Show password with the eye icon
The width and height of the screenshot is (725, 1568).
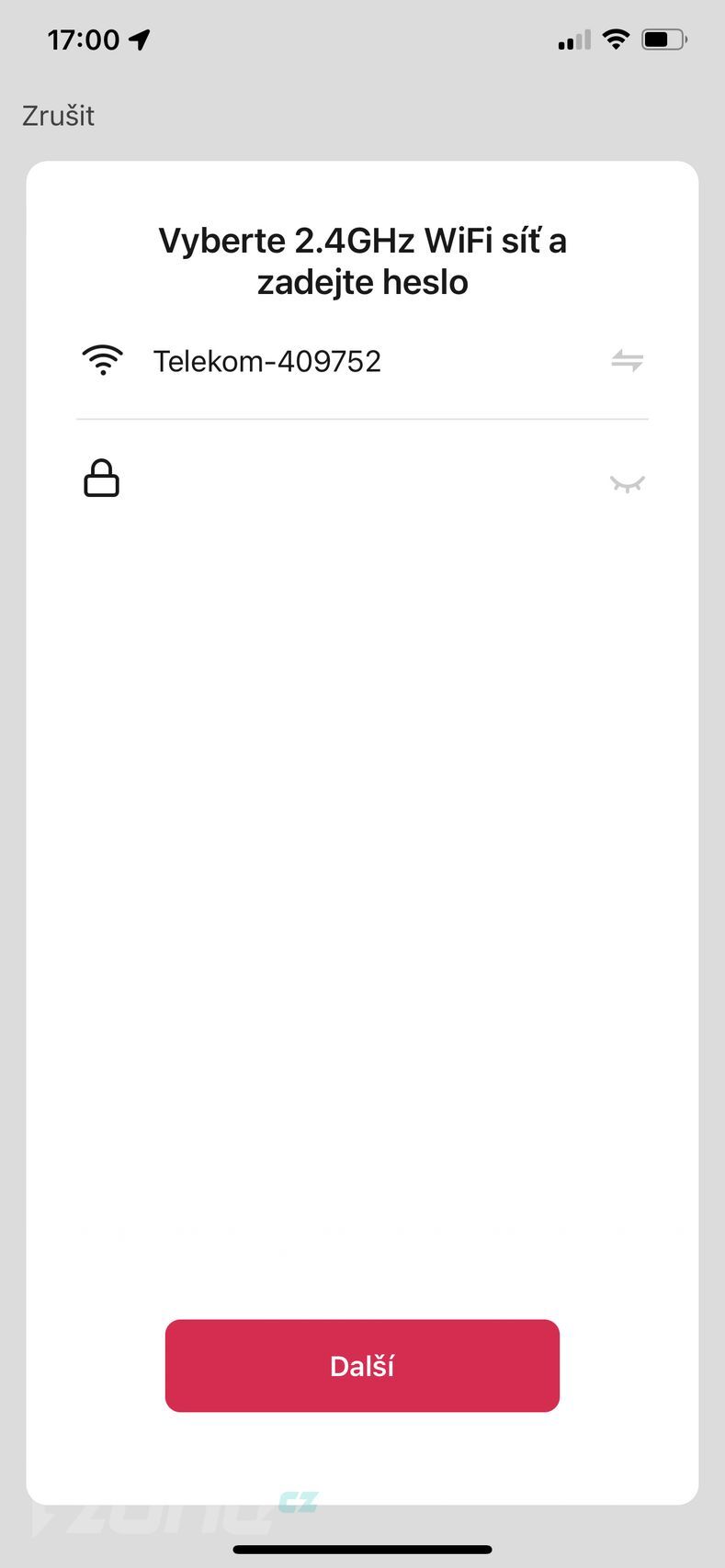[628, 483]
